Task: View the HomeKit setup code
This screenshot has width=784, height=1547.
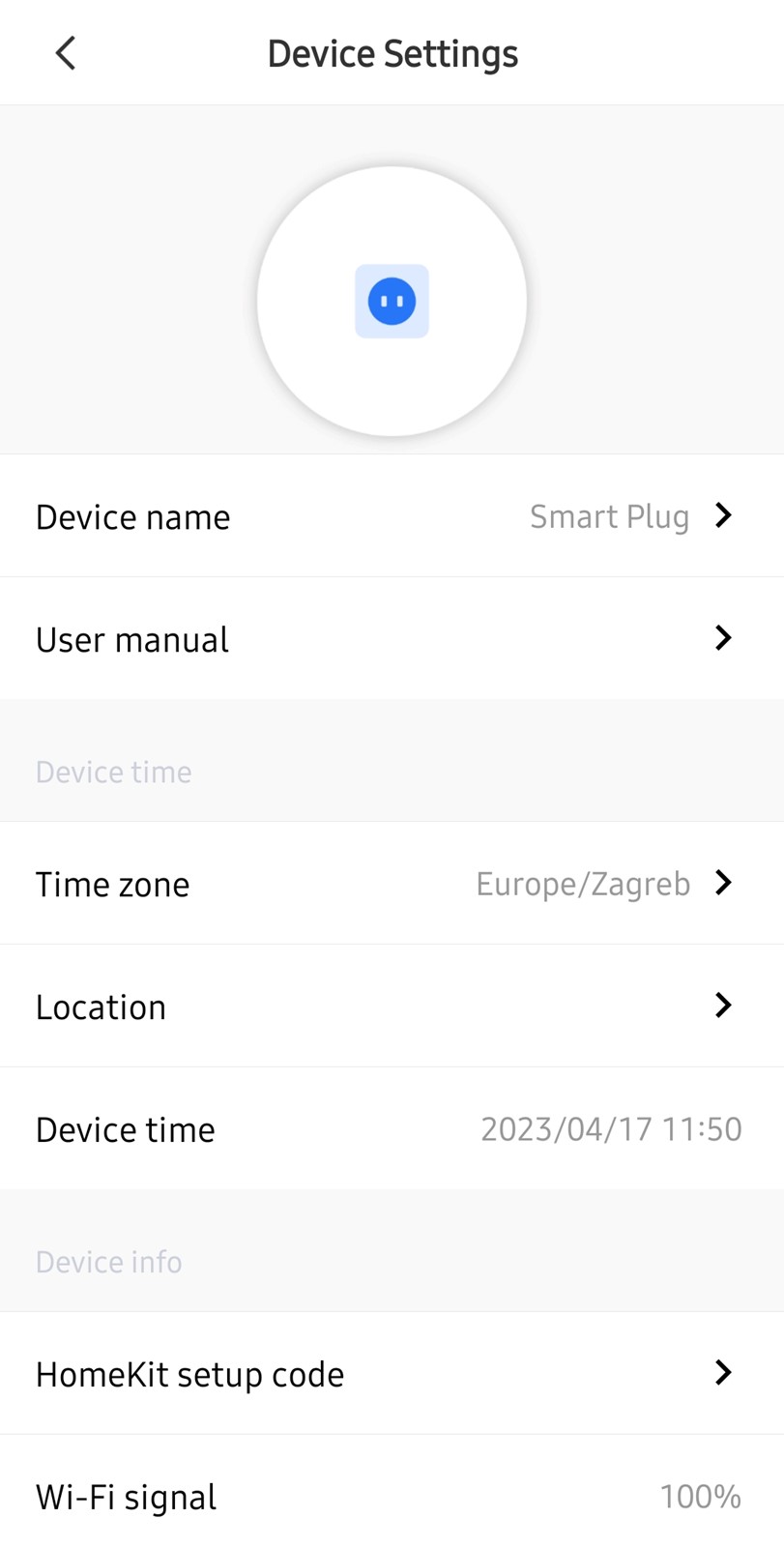Action: click(x=392, y=1373)
